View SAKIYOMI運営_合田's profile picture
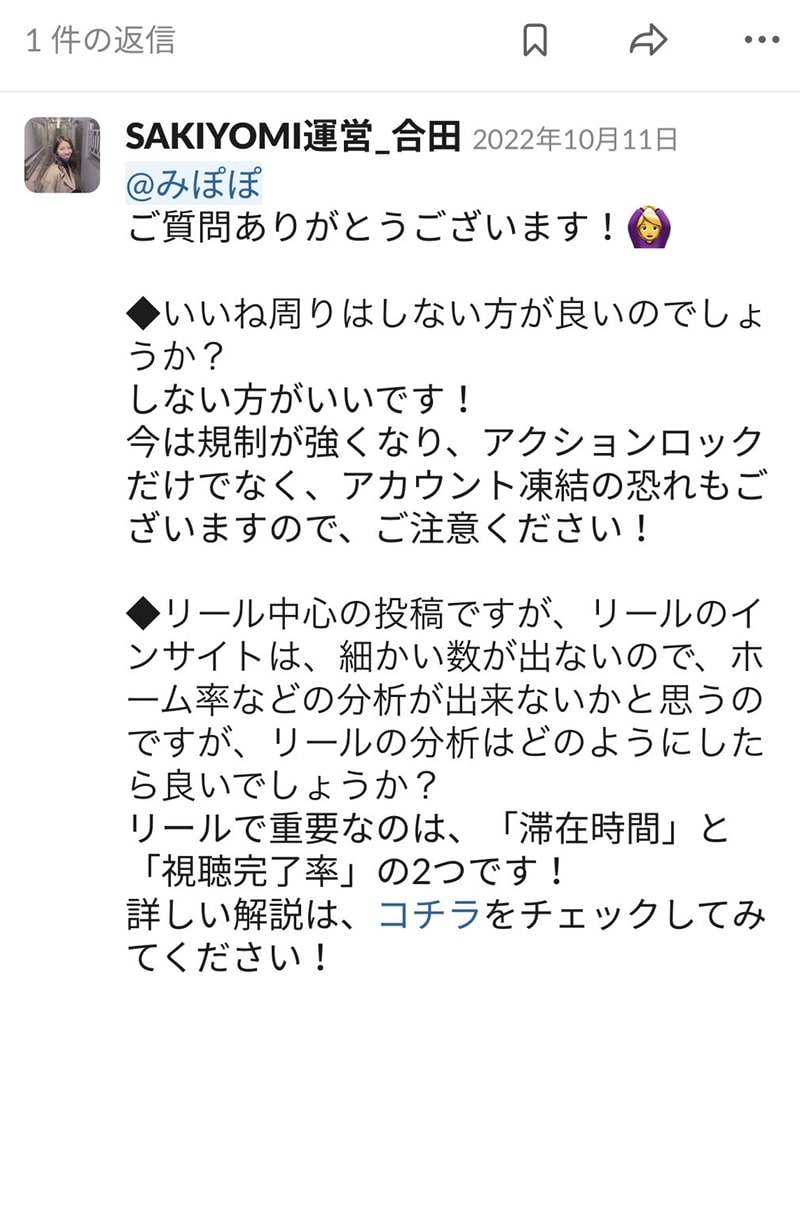The width and height of the screenshot is (800, 1232). point(62,155)
